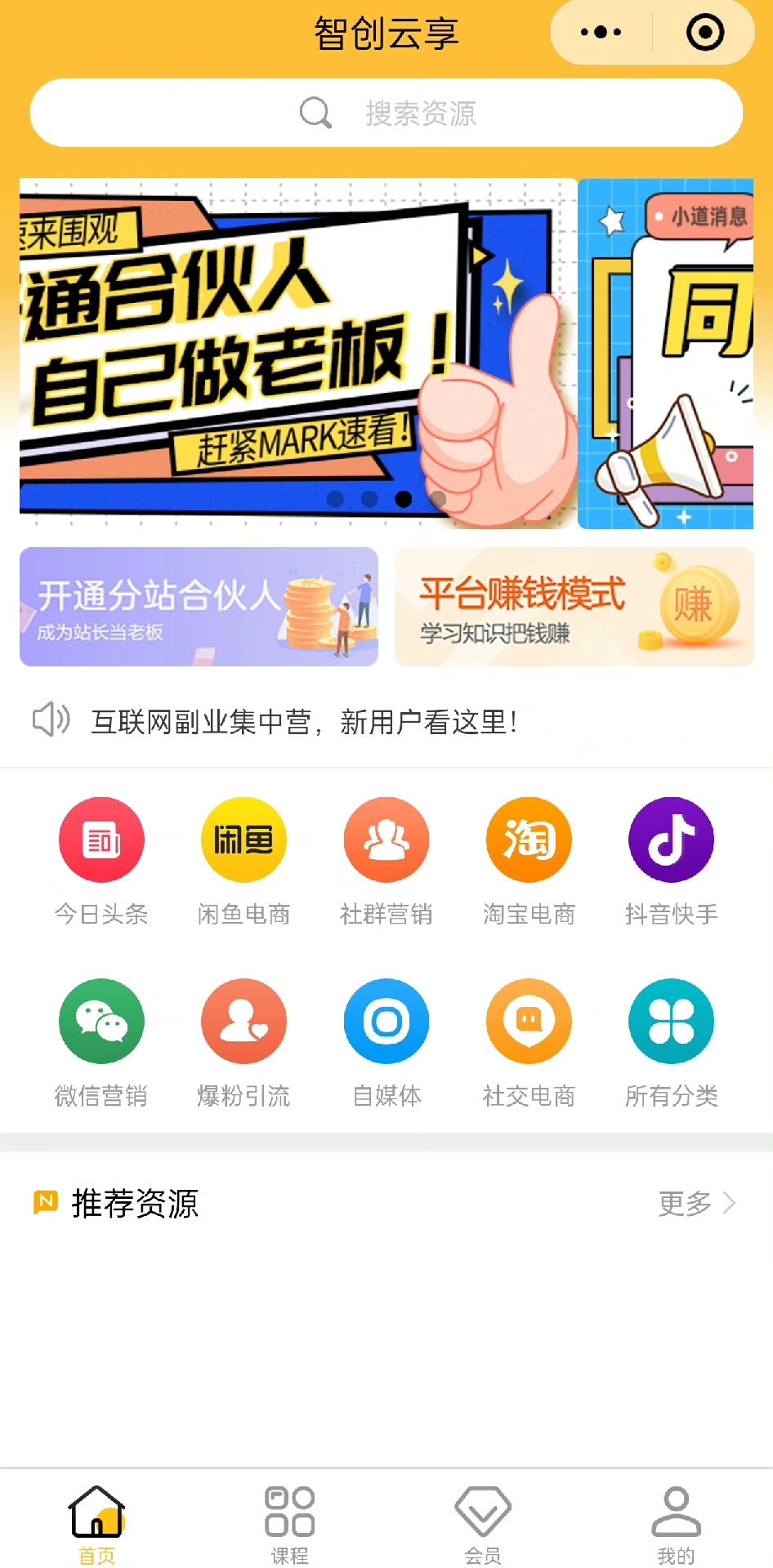Open the mini program more-options menu
Image resolution: width=773 pixels, height=1568 pixels.
[x=601, y=33]
